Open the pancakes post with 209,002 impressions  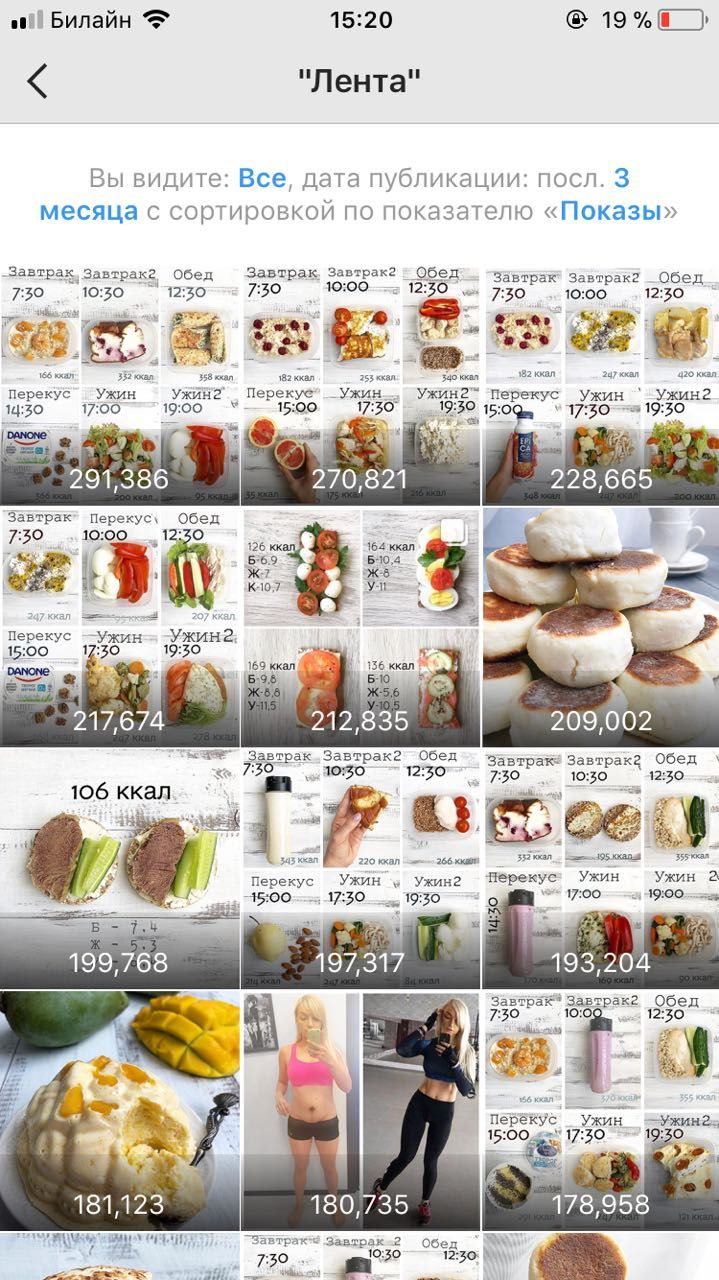(600, 627)
